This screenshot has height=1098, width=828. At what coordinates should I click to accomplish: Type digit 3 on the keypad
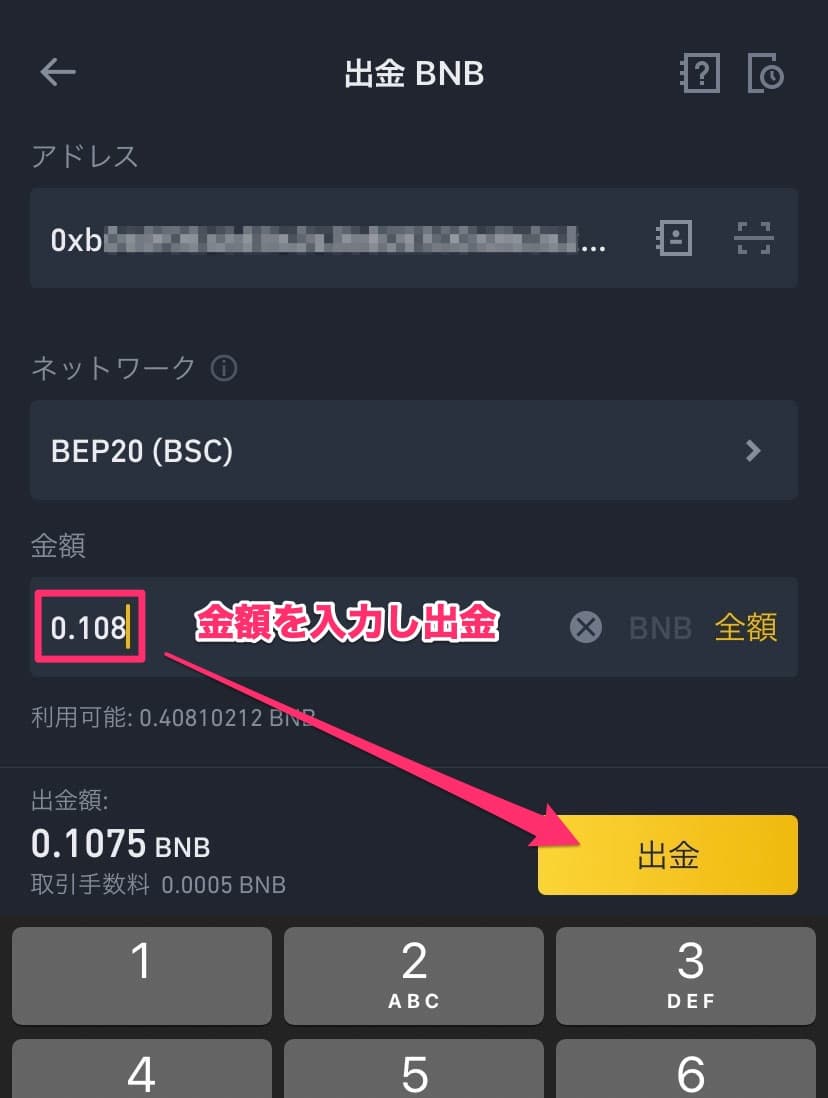(x=690, y=975)
